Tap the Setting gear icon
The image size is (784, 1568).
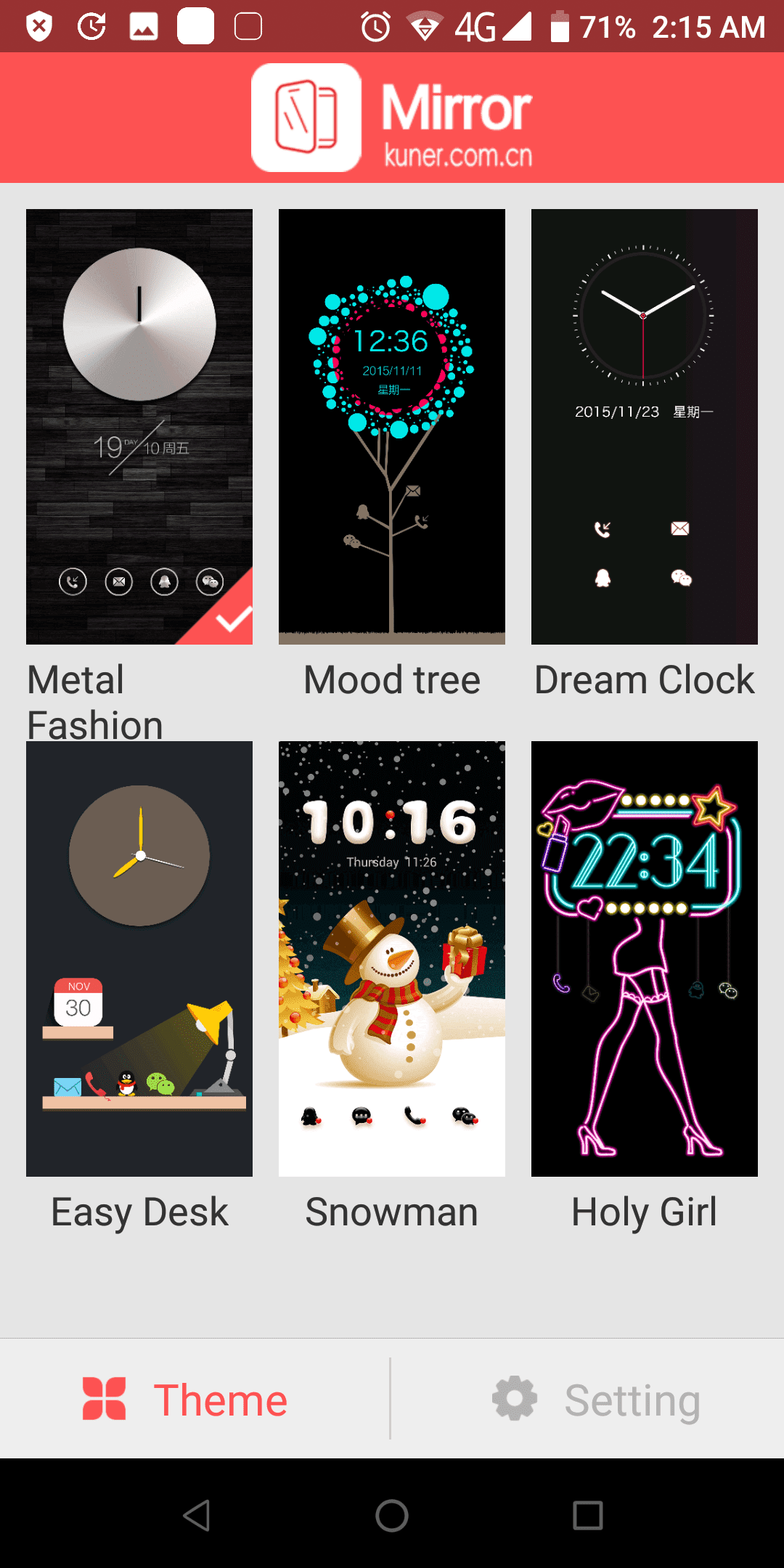coord(513,1399)
